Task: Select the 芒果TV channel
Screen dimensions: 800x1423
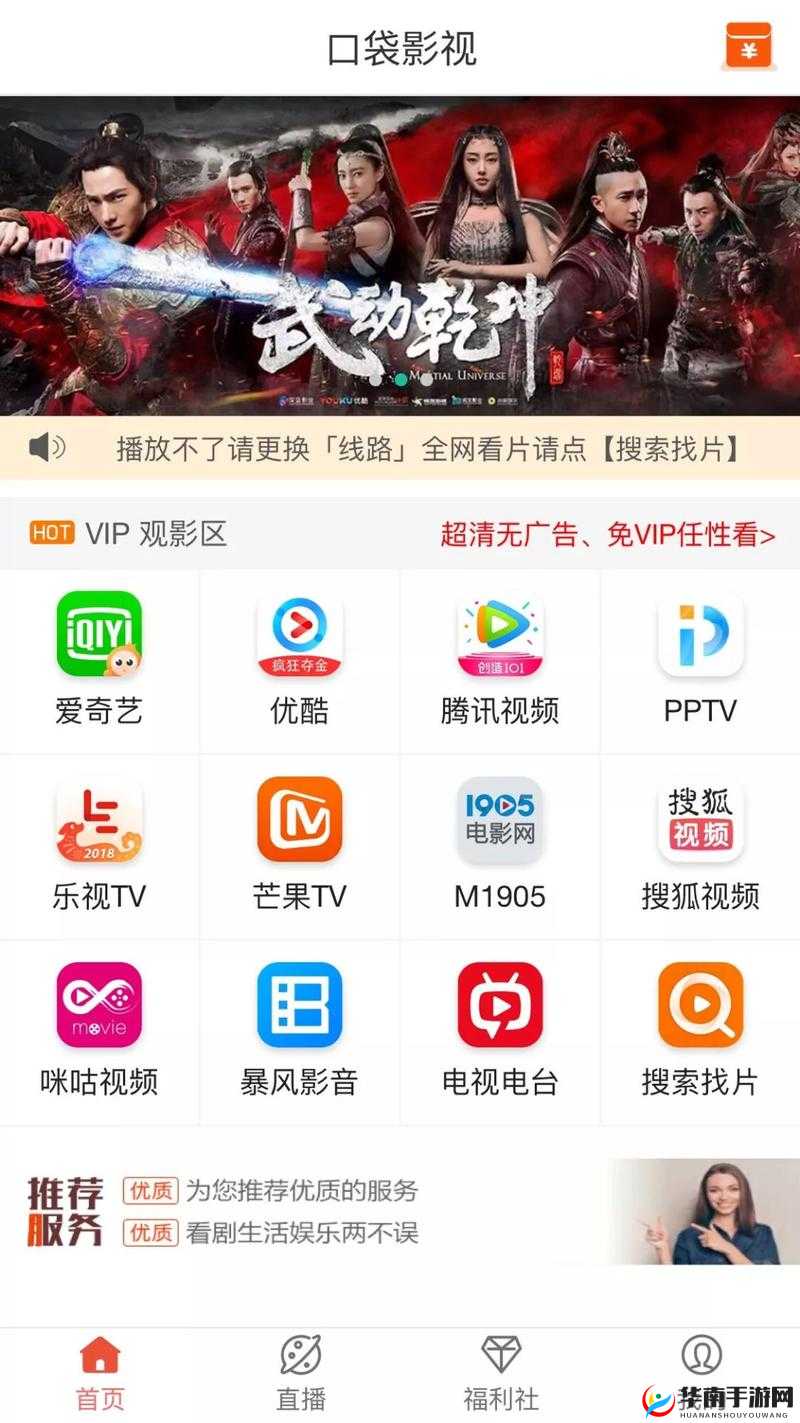Action: pyautogui.click(x=298, y=822)
